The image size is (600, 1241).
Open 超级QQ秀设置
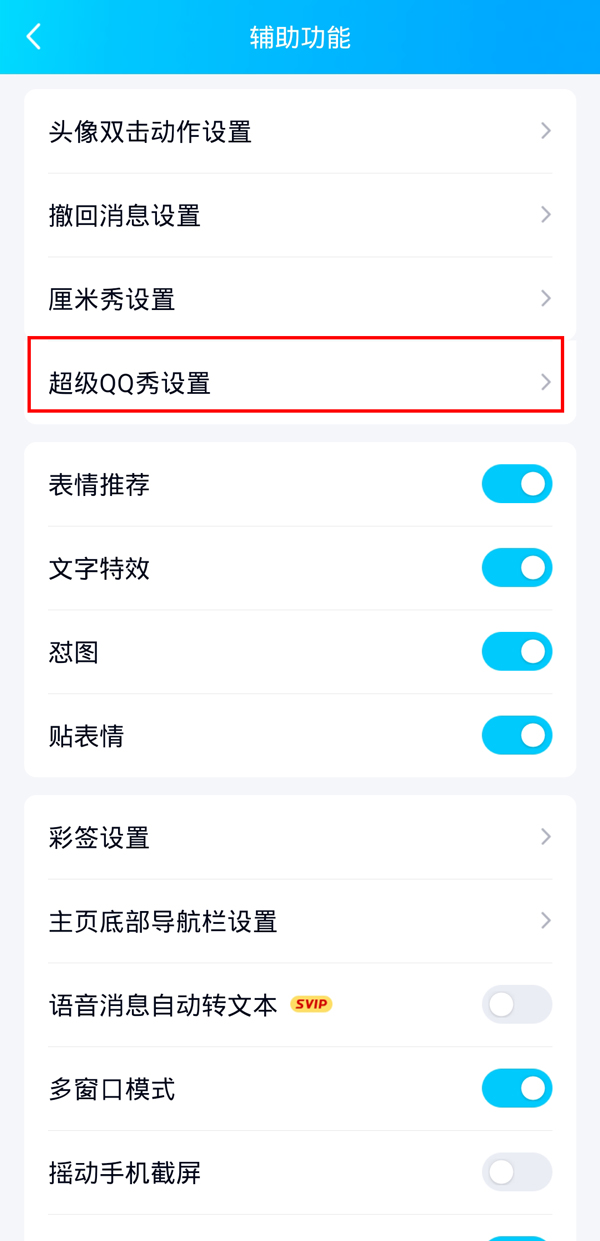[x=300, y=382]
